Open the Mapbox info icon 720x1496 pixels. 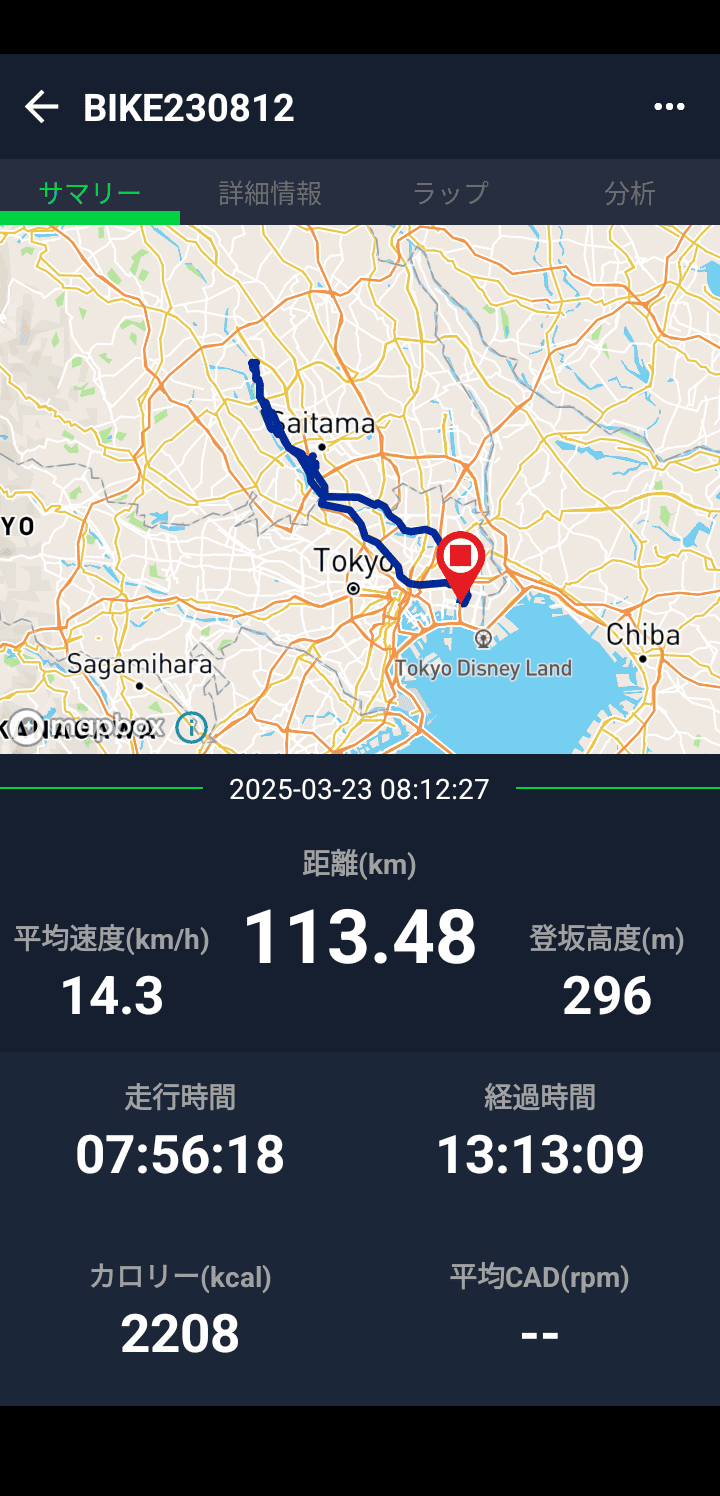[x=190, y=727]
